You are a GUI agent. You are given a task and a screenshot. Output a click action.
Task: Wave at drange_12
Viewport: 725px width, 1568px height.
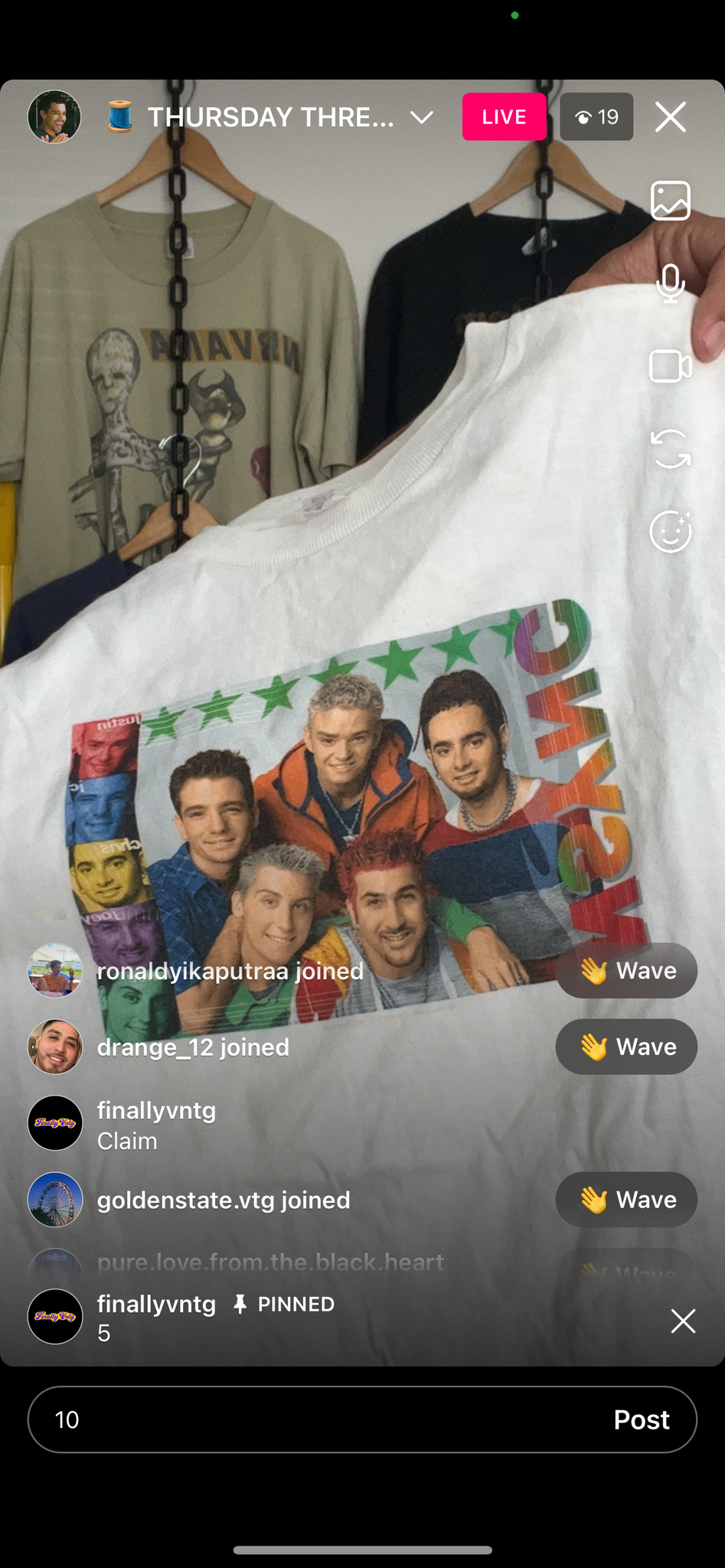[x=626, y=1047]
